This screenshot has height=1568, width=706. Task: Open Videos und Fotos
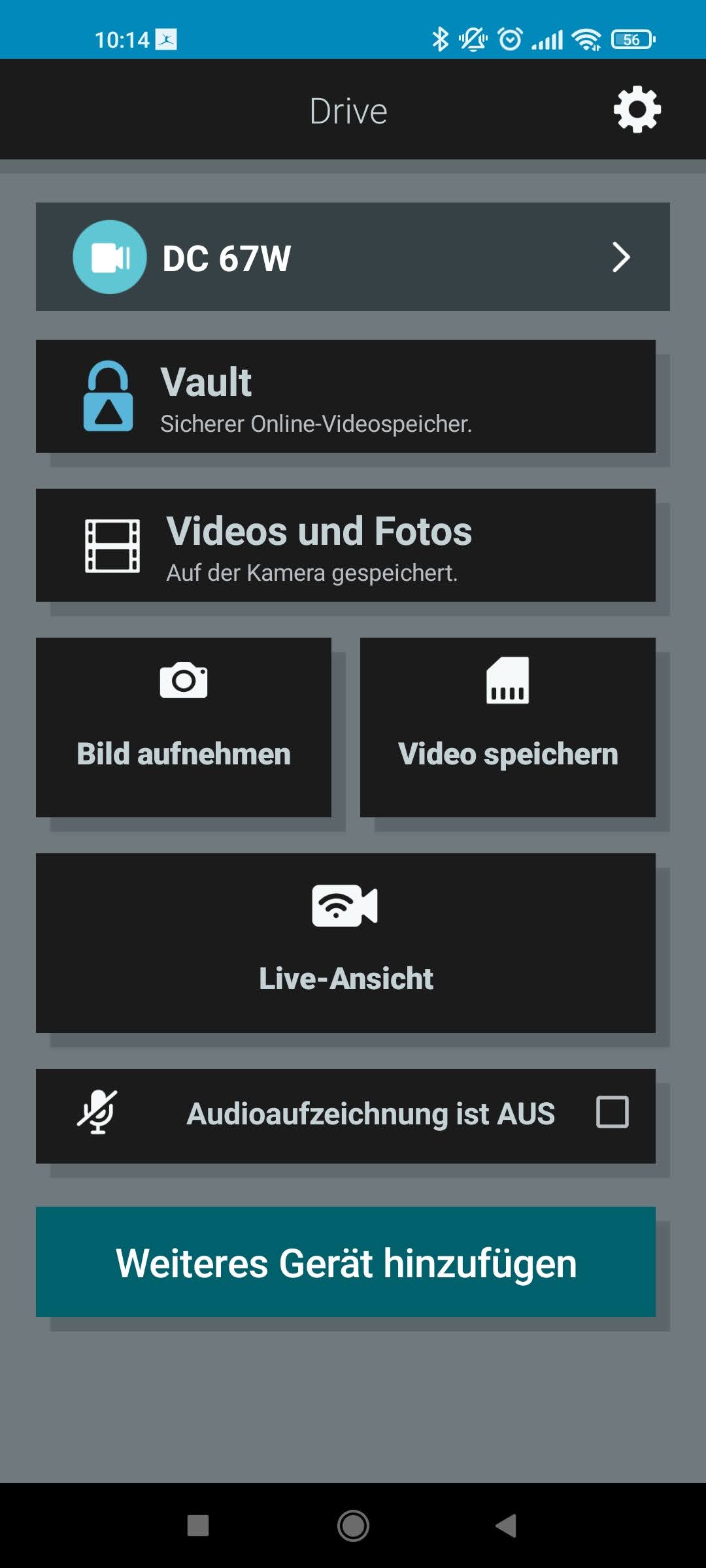(345, 546)
